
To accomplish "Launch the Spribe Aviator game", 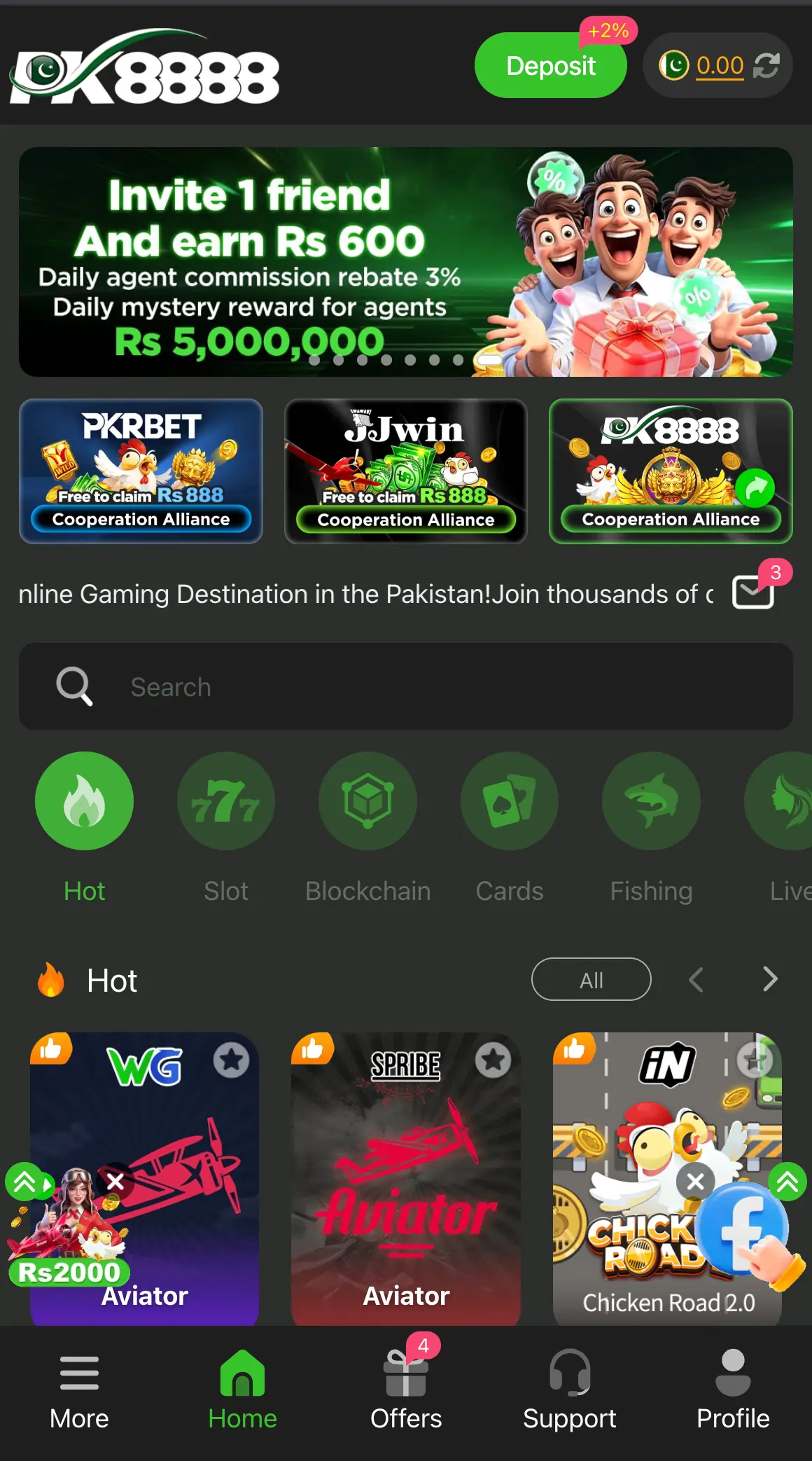I will tap(406, 1178).
